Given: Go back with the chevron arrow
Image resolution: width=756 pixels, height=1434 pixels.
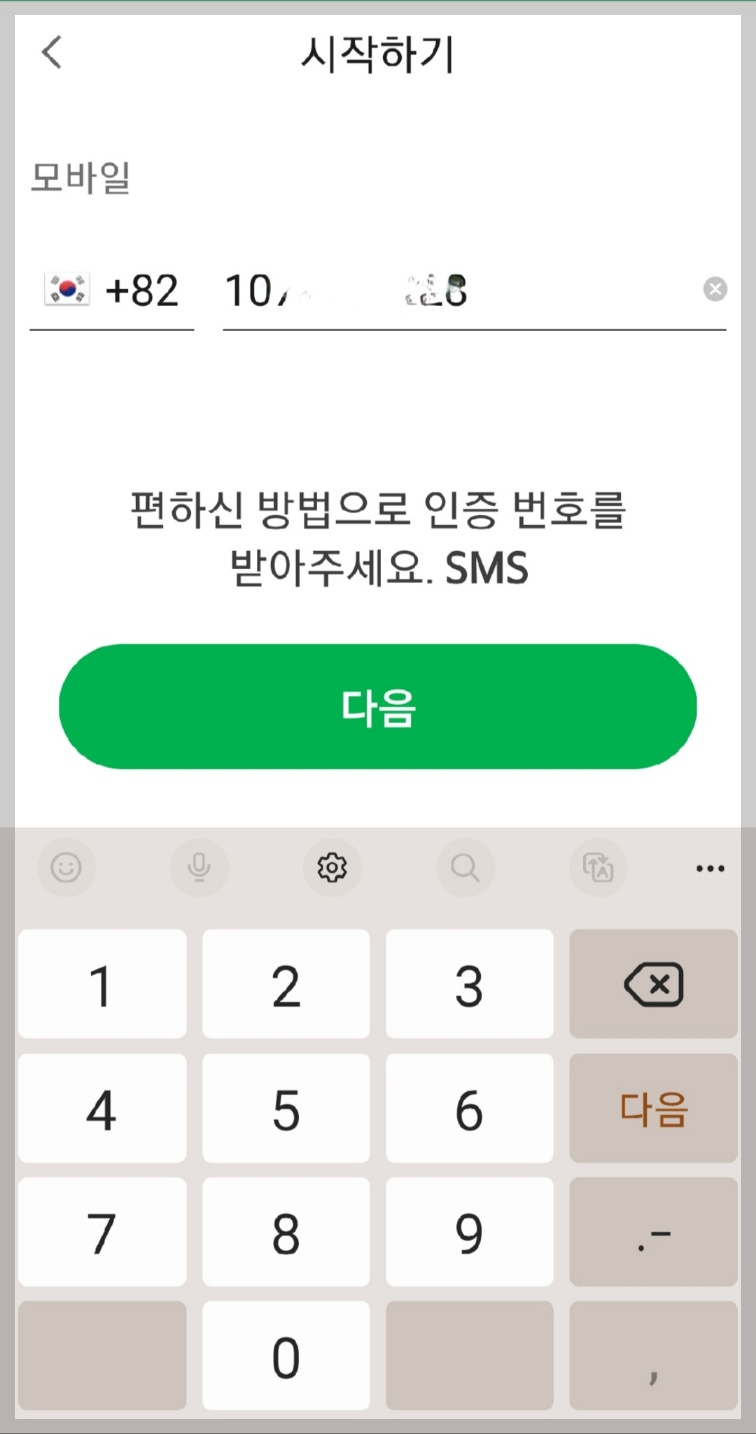Looking at the screenshot, I should [51, 54].
